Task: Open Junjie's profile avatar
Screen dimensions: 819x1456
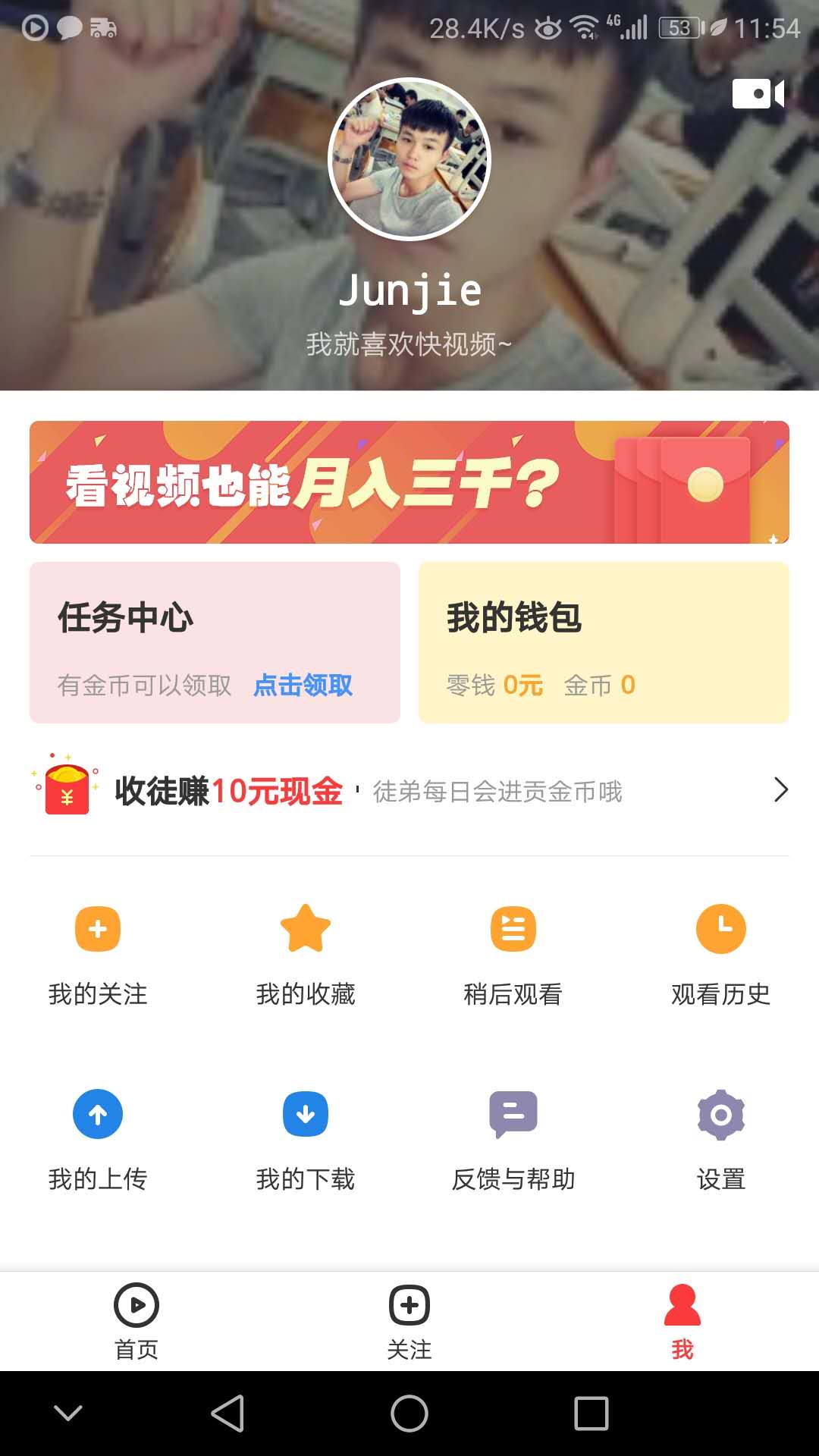Action: point(409,159)
